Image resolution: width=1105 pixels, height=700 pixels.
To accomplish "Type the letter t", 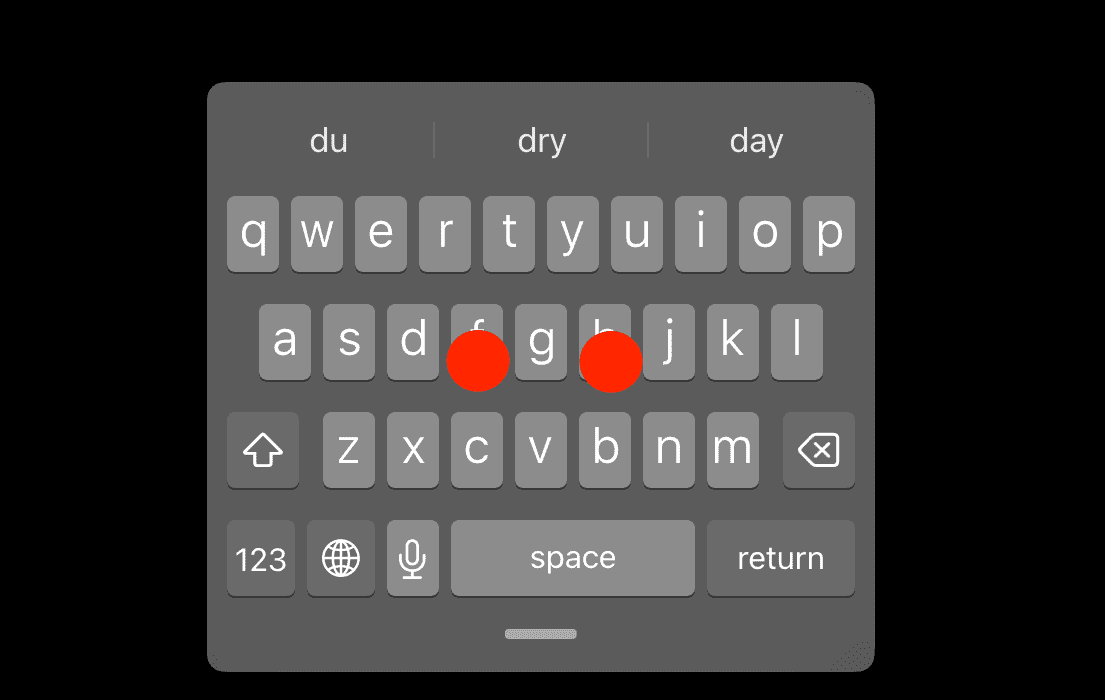I will point(509,234).
